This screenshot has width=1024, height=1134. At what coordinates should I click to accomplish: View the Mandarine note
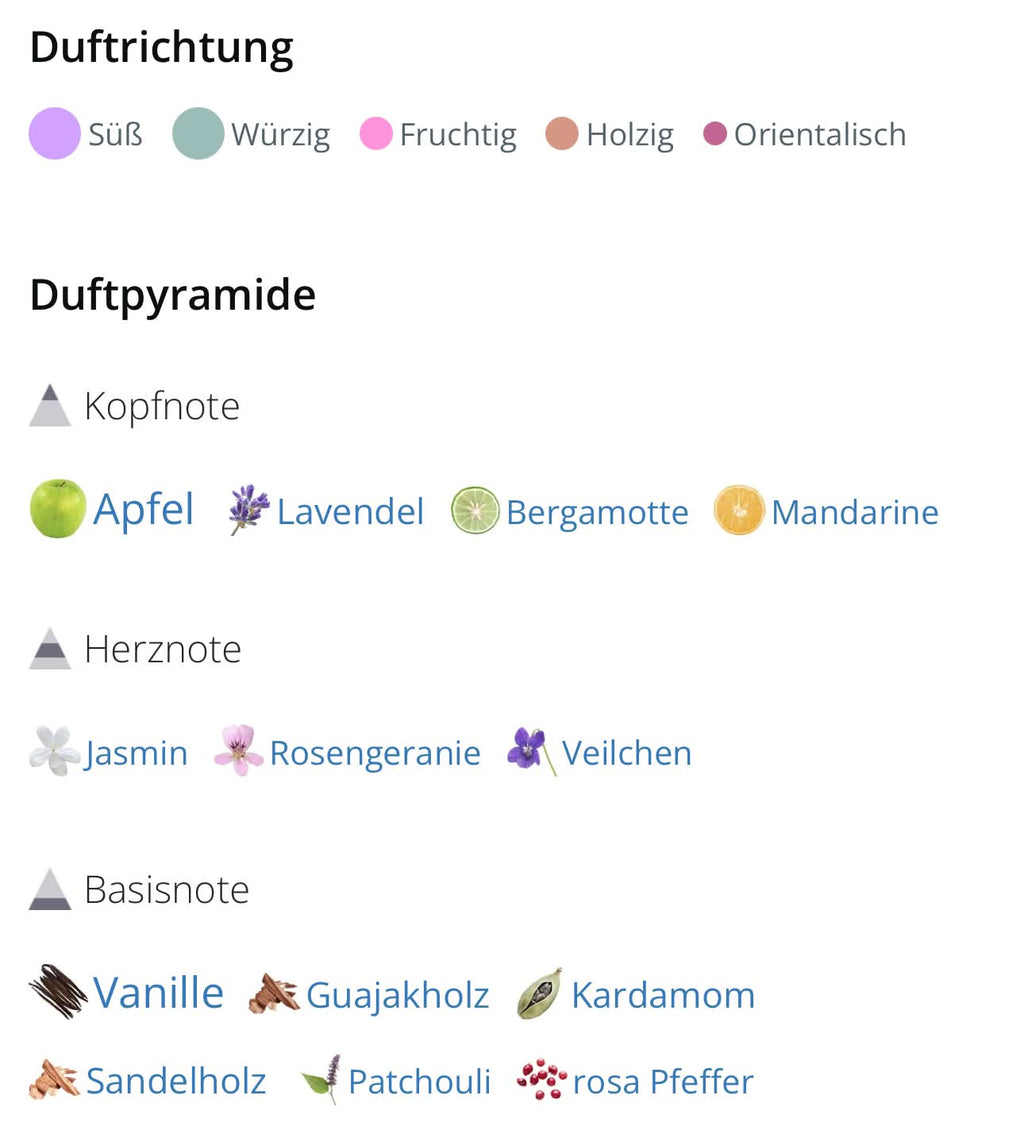tap(854, 513)
